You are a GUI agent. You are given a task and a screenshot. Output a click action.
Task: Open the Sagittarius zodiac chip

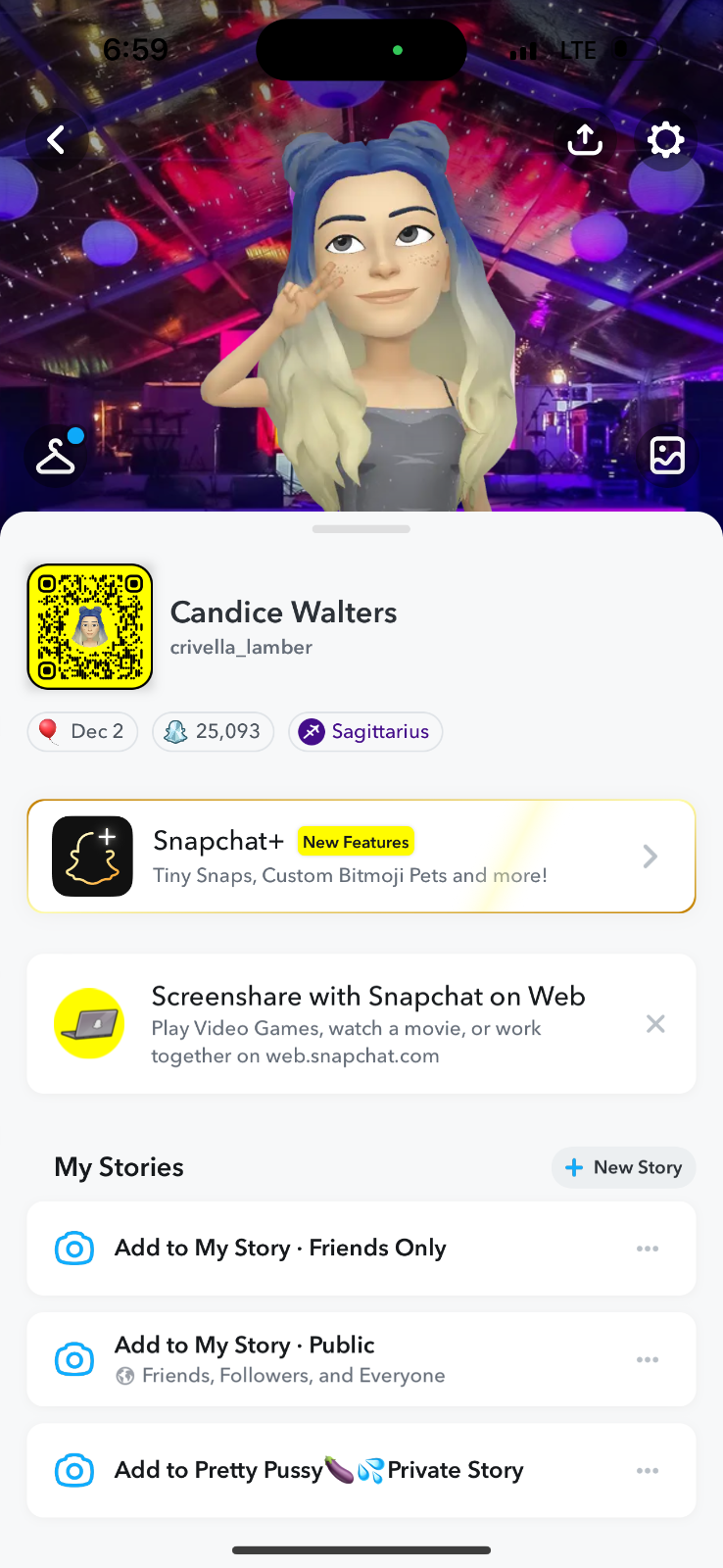[365, 732]
